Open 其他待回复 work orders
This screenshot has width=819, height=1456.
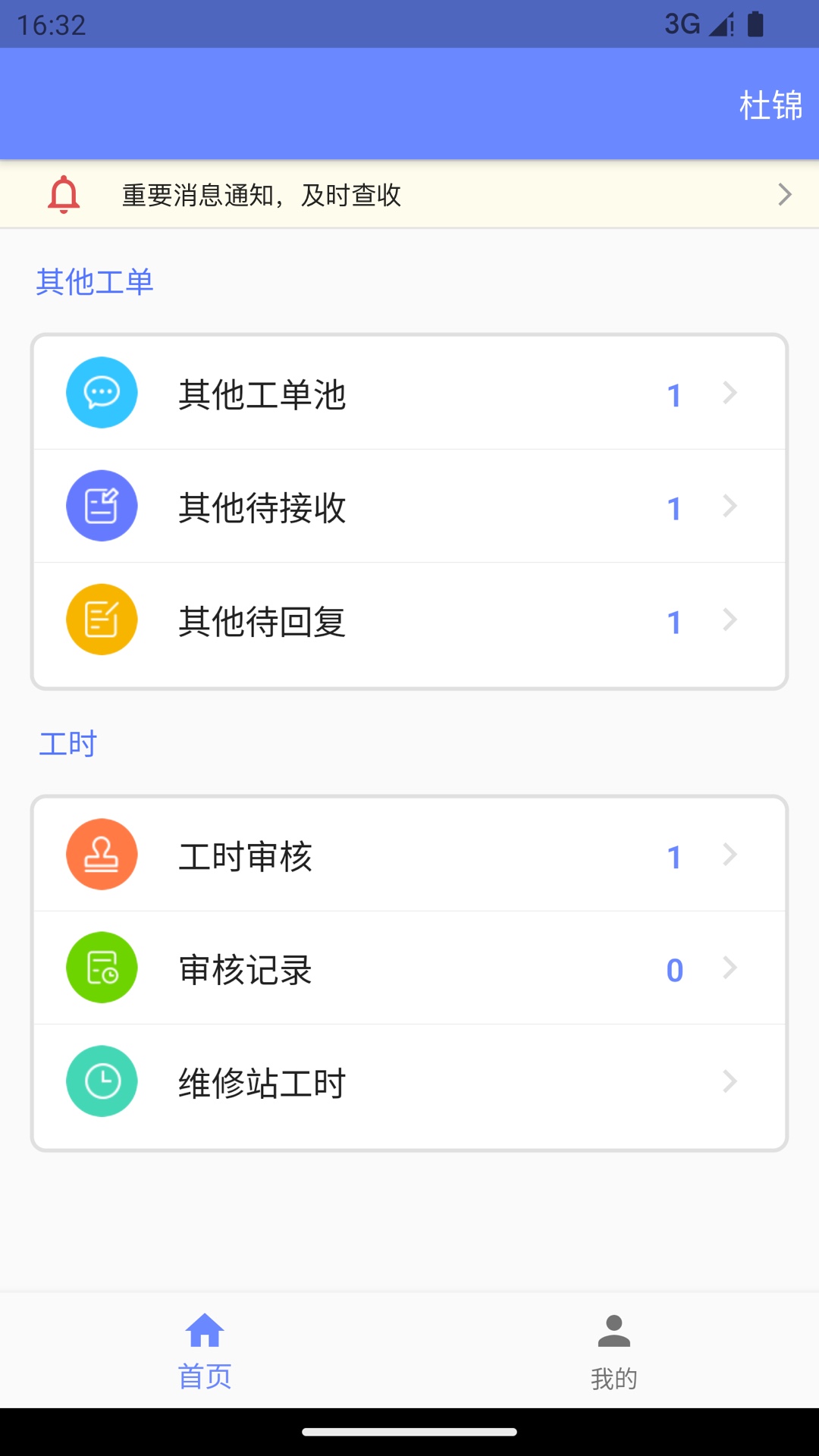pos(409,620)
